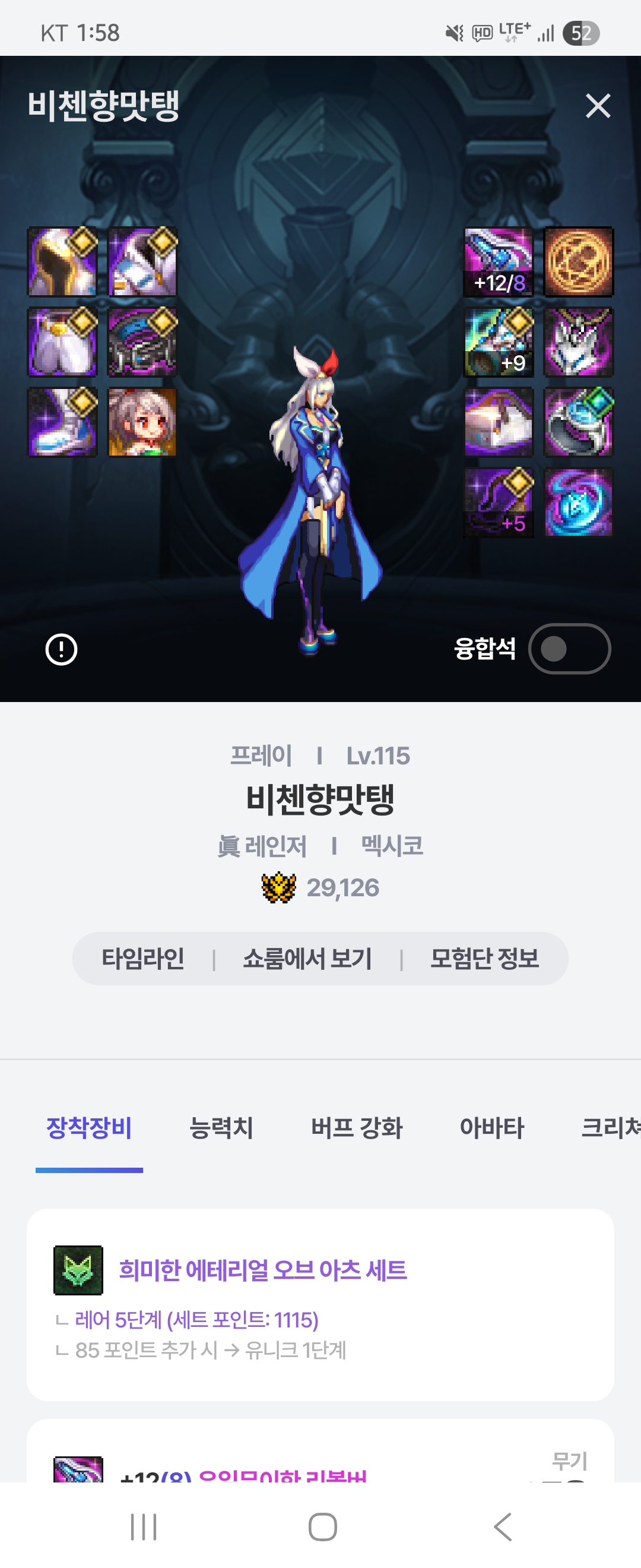
Task: Open the +5 equipment item slot
Action: pos(499,502)
